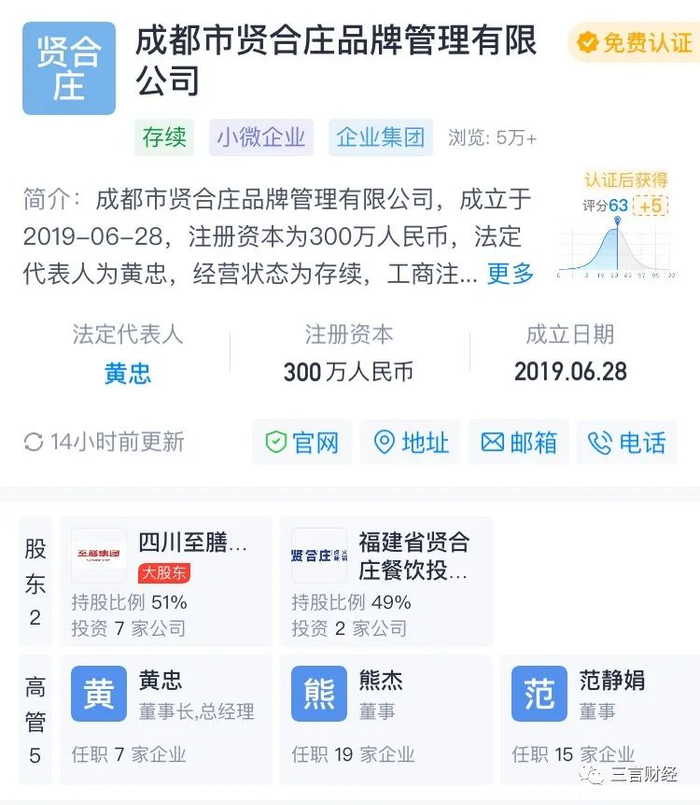Viewport: 700px width, 805px height.
Task: Refresh data via 14小时前更新
Action: point(105,442)
